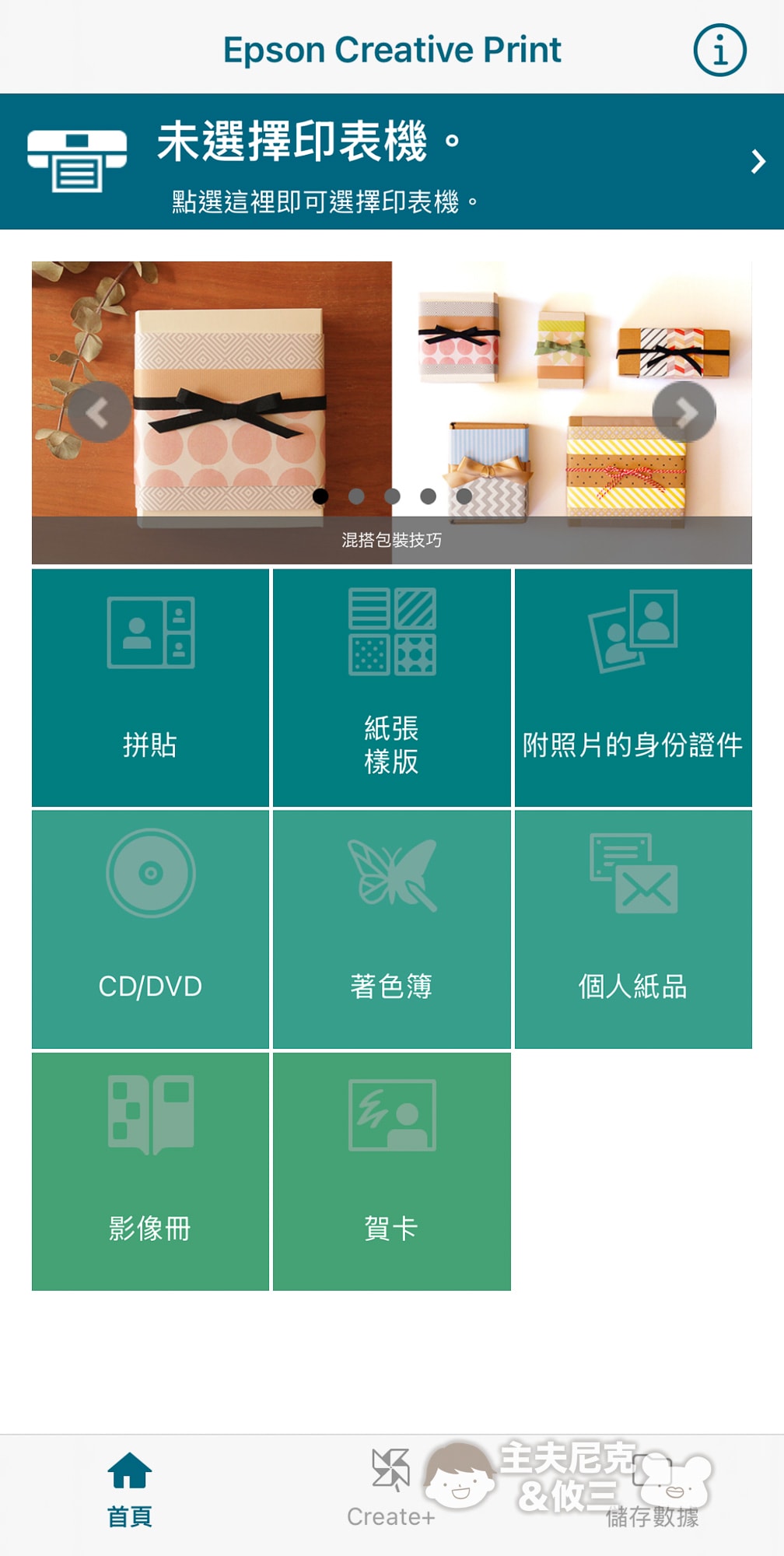Open the 拼貼 collage tile
This screenshot has height=1556, width=784.
click(150, 688)
